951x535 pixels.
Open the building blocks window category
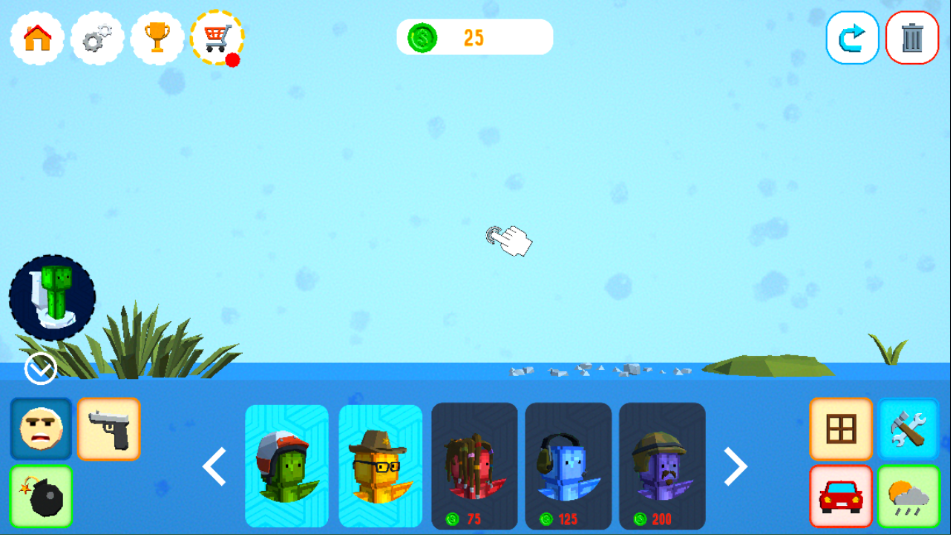click(841, 428)
